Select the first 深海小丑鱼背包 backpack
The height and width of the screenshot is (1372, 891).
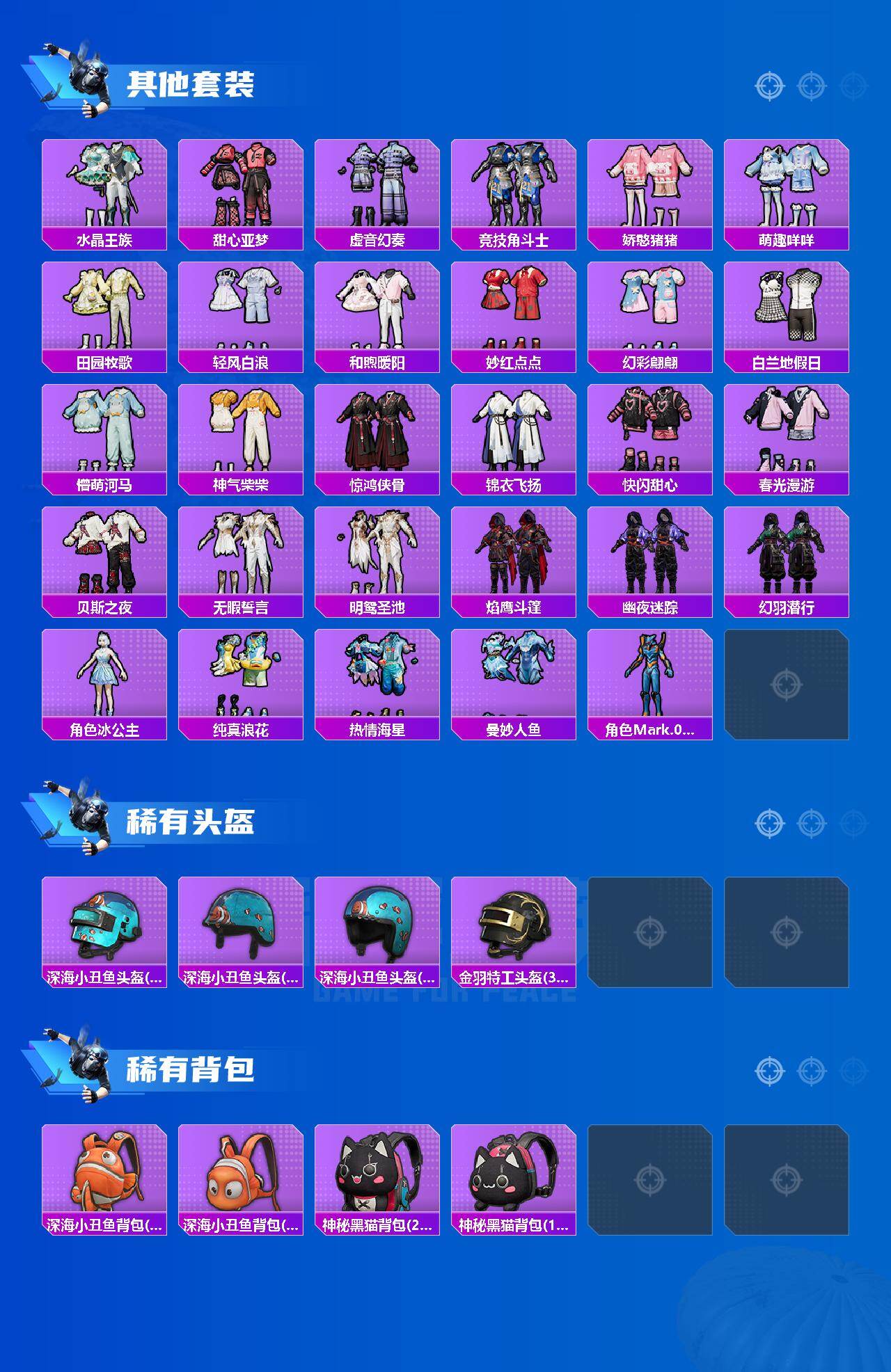pyautogui.click(x=105, y=1183)
